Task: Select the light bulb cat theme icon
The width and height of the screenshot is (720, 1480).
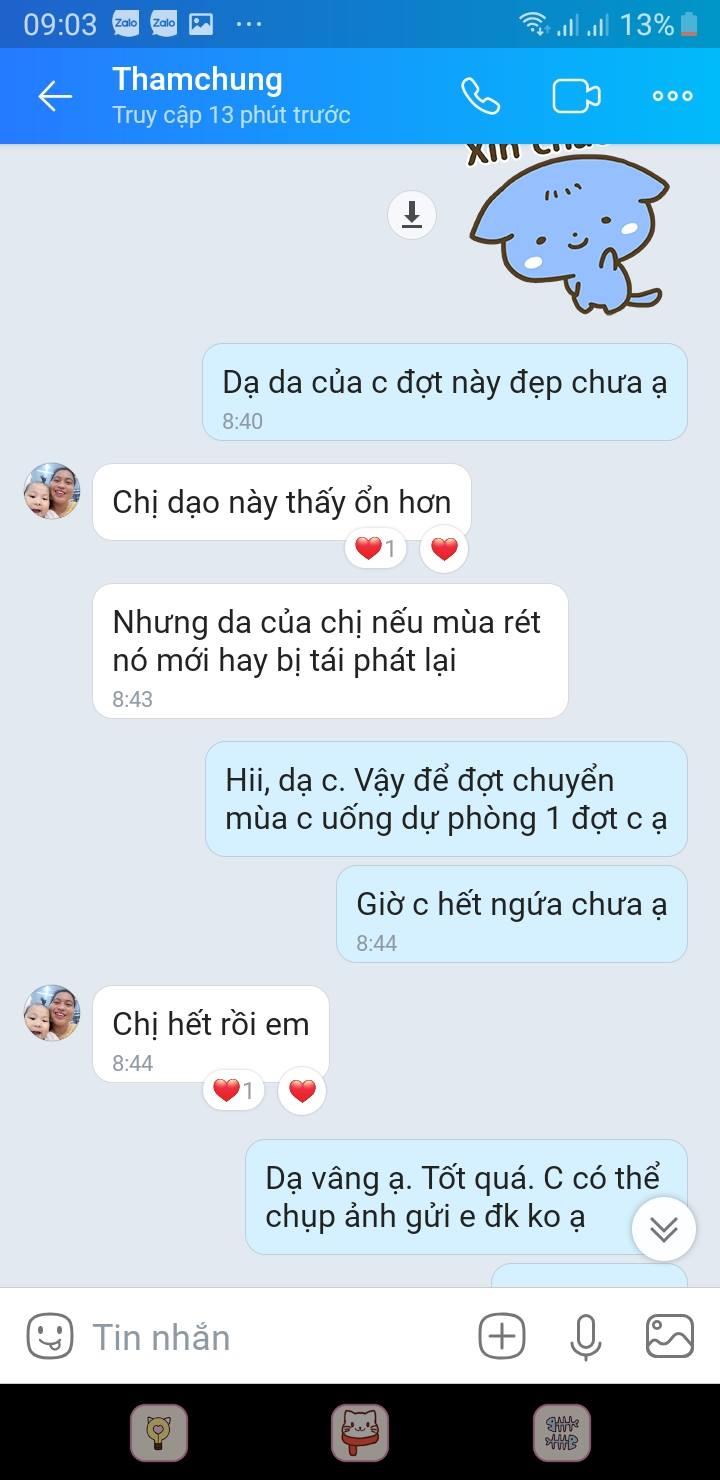Action: [158, 1432]
